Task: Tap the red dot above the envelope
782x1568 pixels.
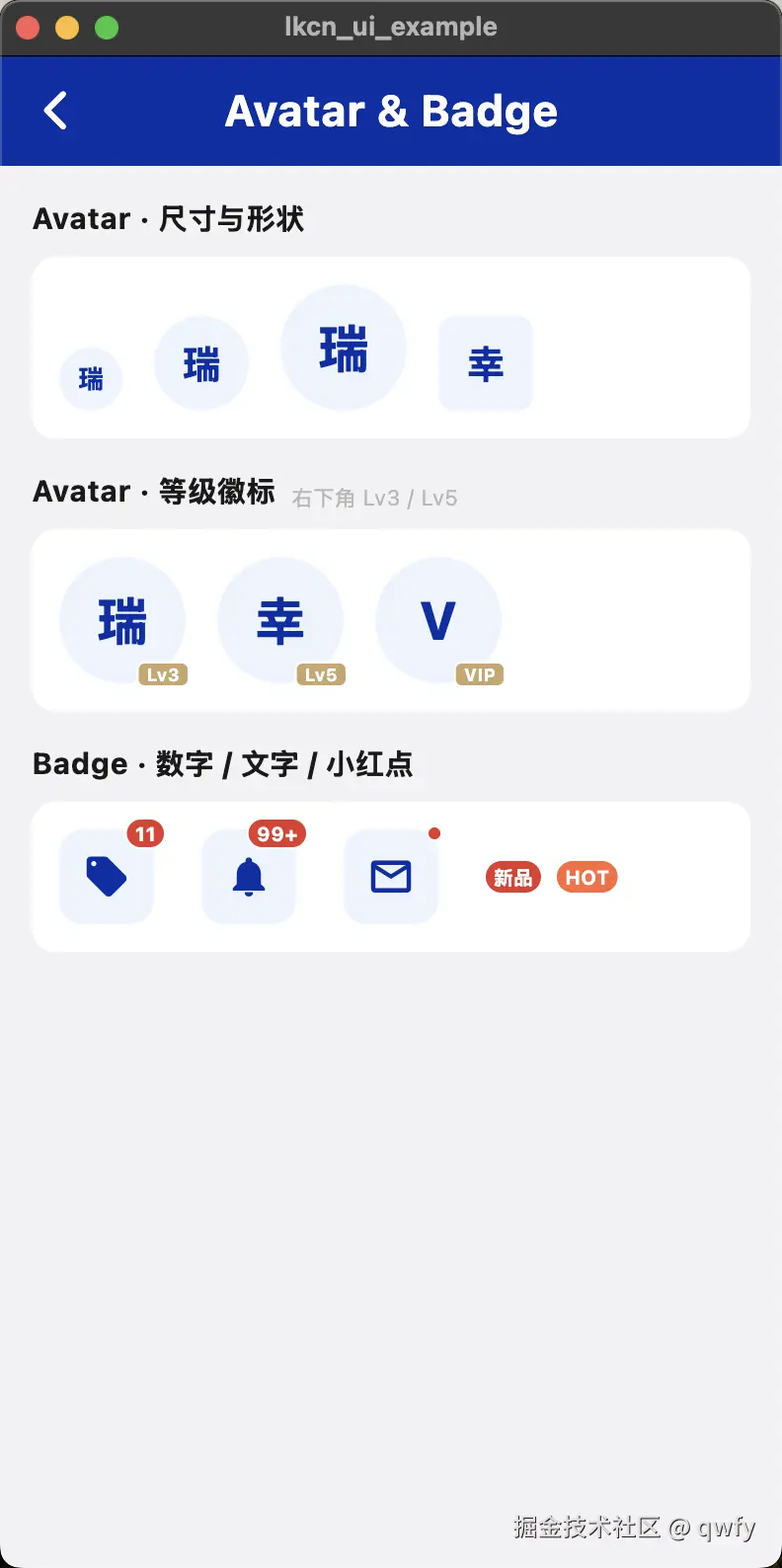Action: click(x=435, y=832)
